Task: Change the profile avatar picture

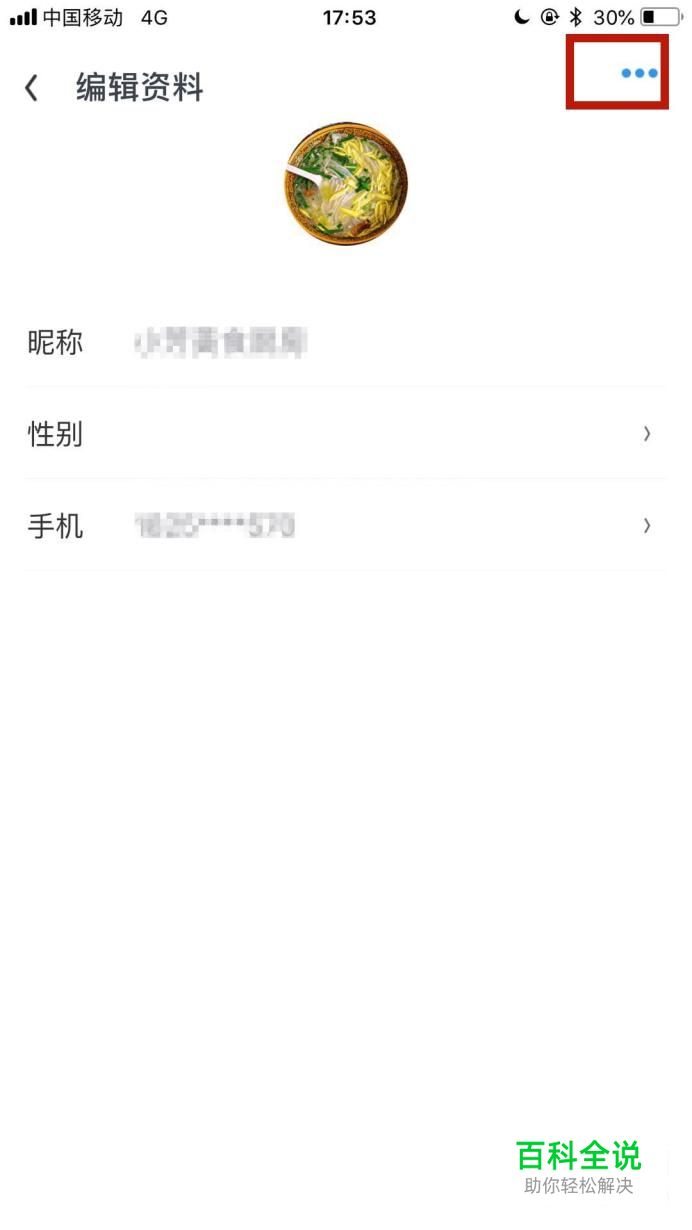Action: [x=346, y=186]
